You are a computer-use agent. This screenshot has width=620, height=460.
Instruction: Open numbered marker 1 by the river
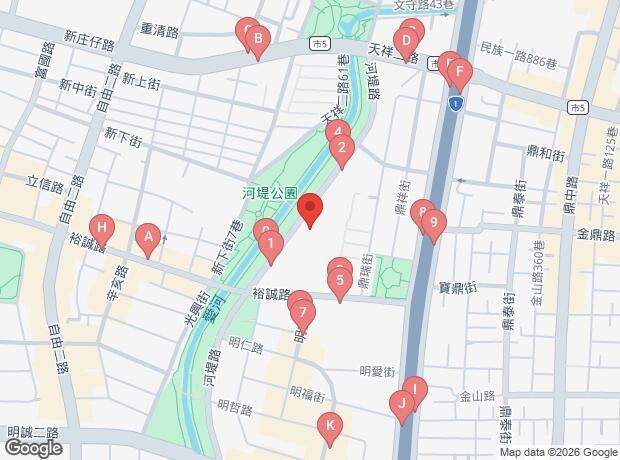coord(270,241)
